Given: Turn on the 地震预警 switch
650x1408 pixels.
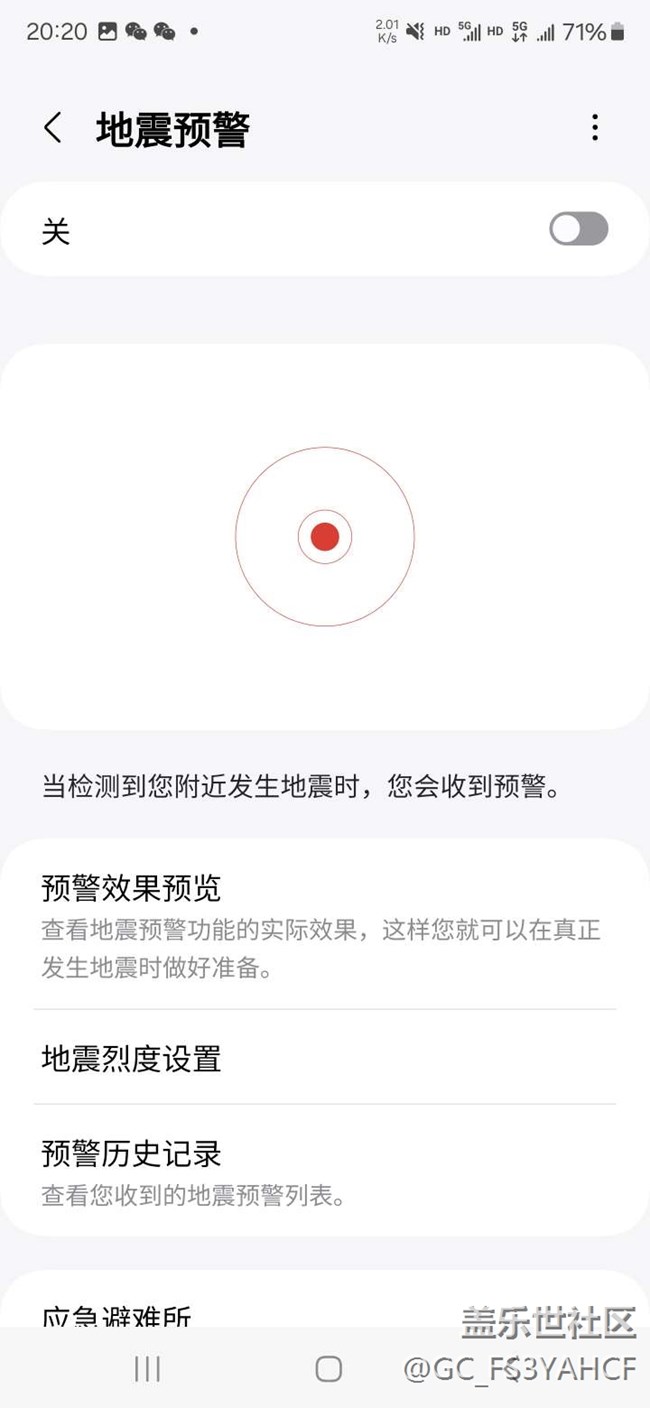Looking at the screenshot, I should coord(578,229).
